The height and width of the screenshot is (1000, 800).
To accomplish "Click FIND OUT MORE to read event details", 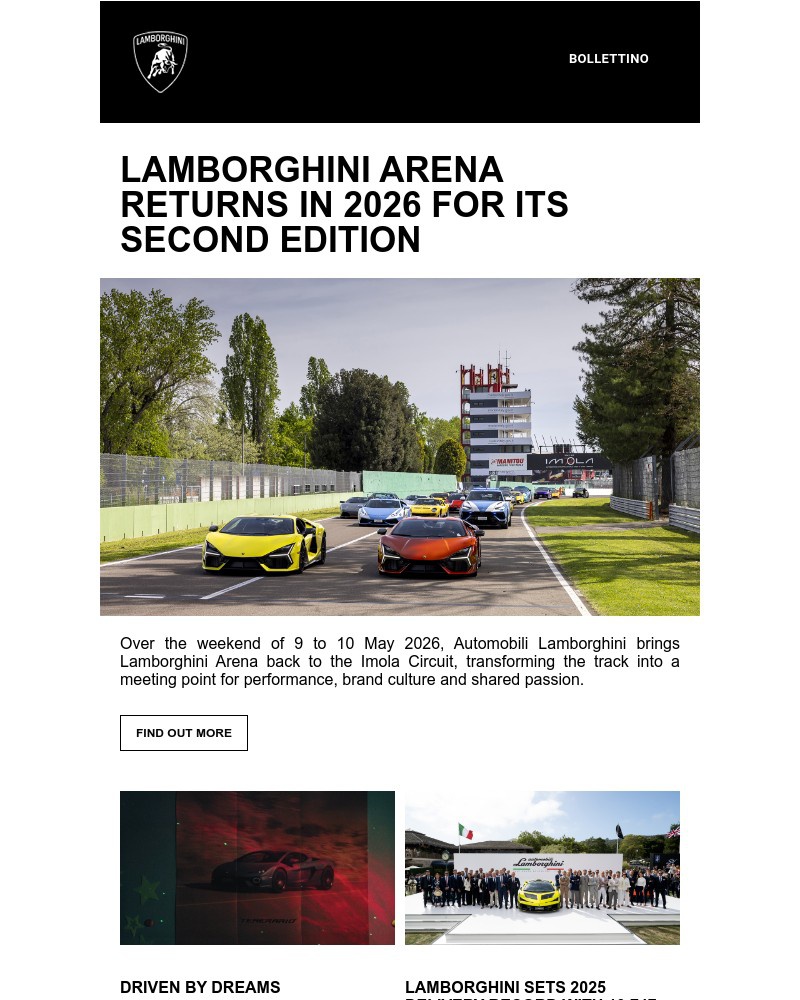I will coord(184,733).
